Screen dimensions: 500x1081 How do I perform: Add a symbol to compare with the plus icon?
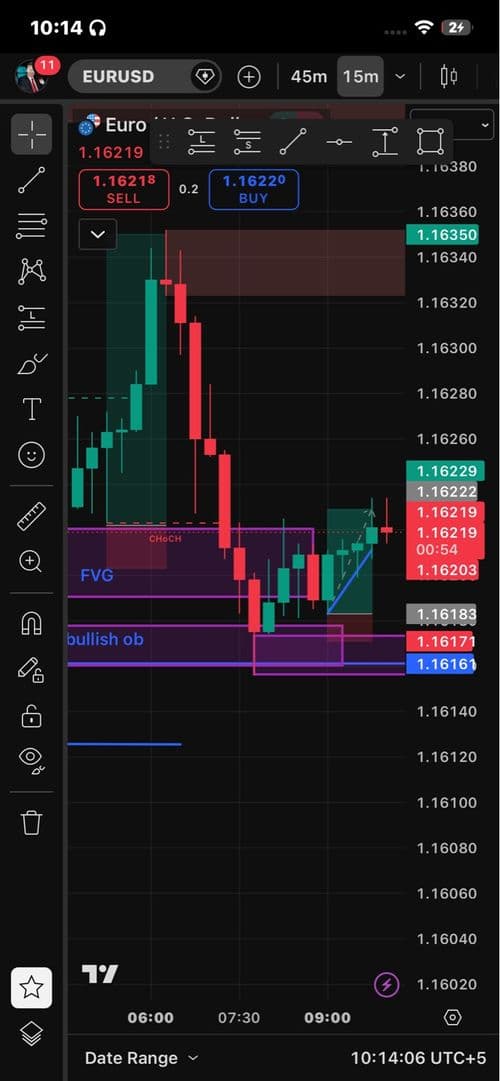[x=249, y=77]
